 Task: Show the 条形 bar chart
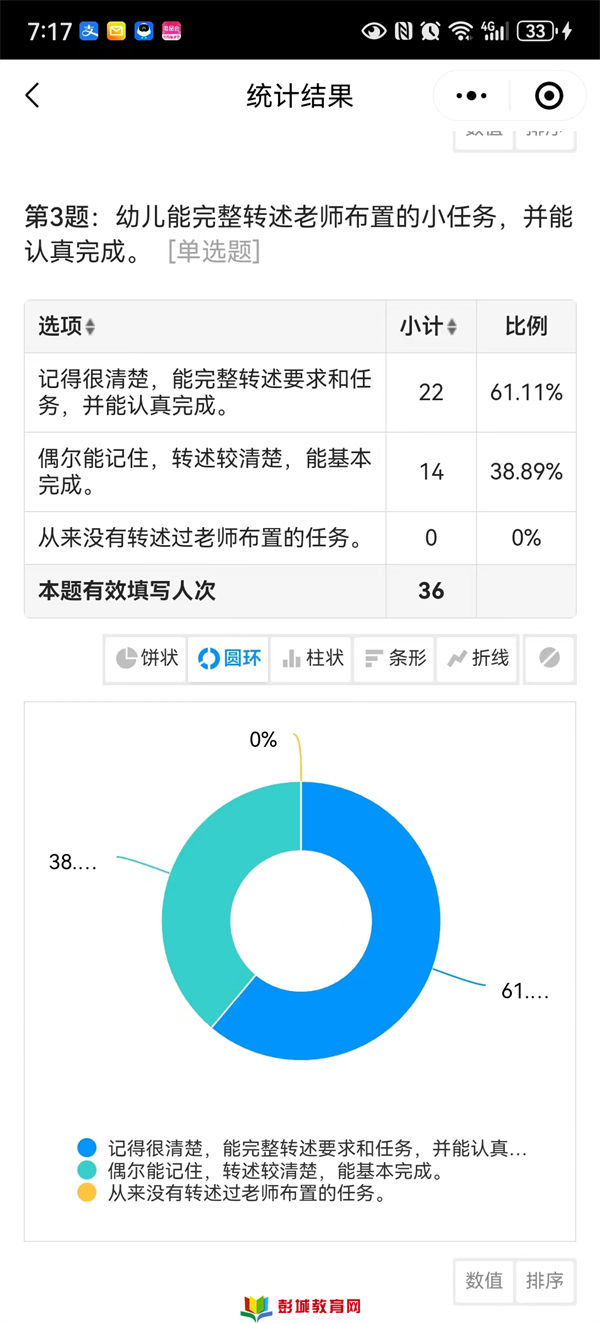pyautogui.click(x=395, y=658)
